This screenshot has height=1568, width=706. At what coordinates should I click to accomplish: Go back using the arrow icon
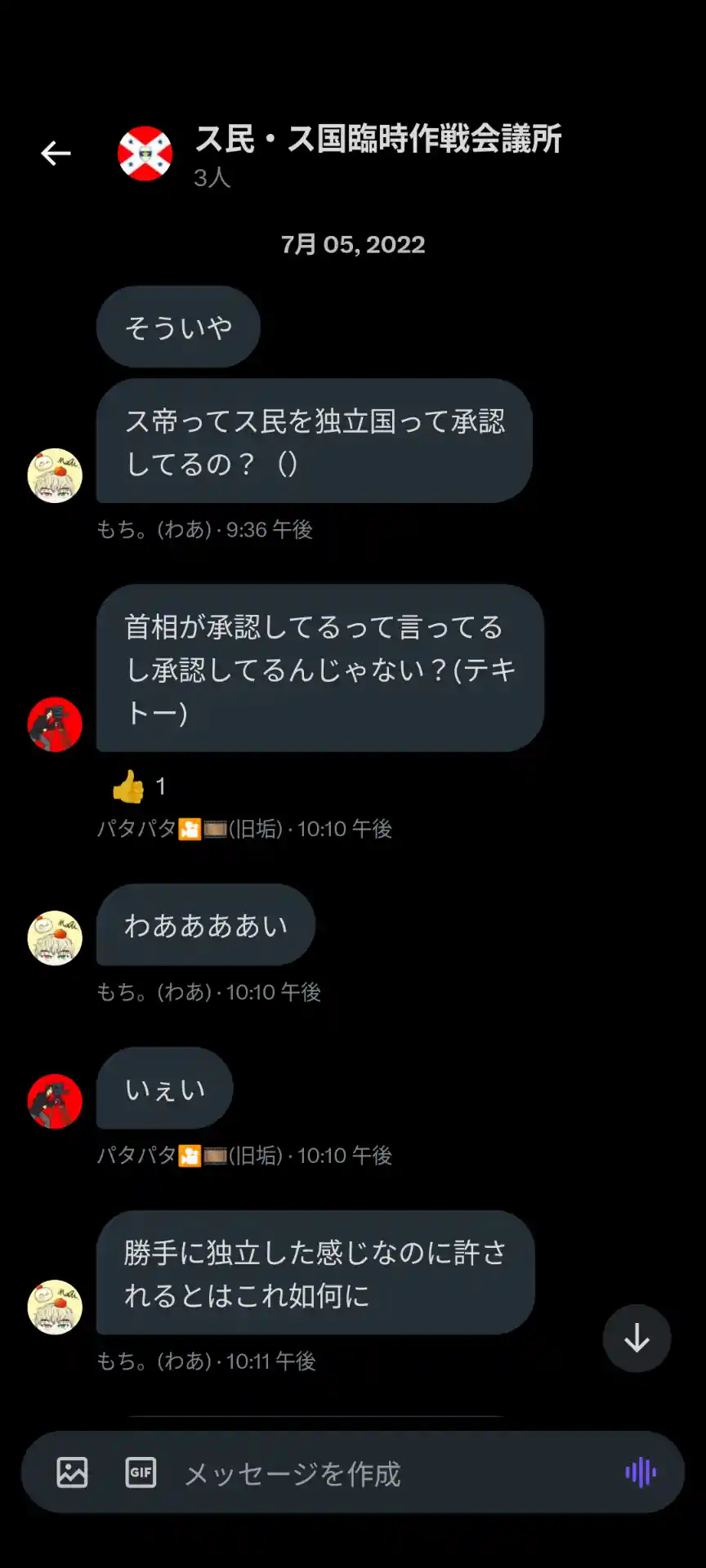pos(56,154)
